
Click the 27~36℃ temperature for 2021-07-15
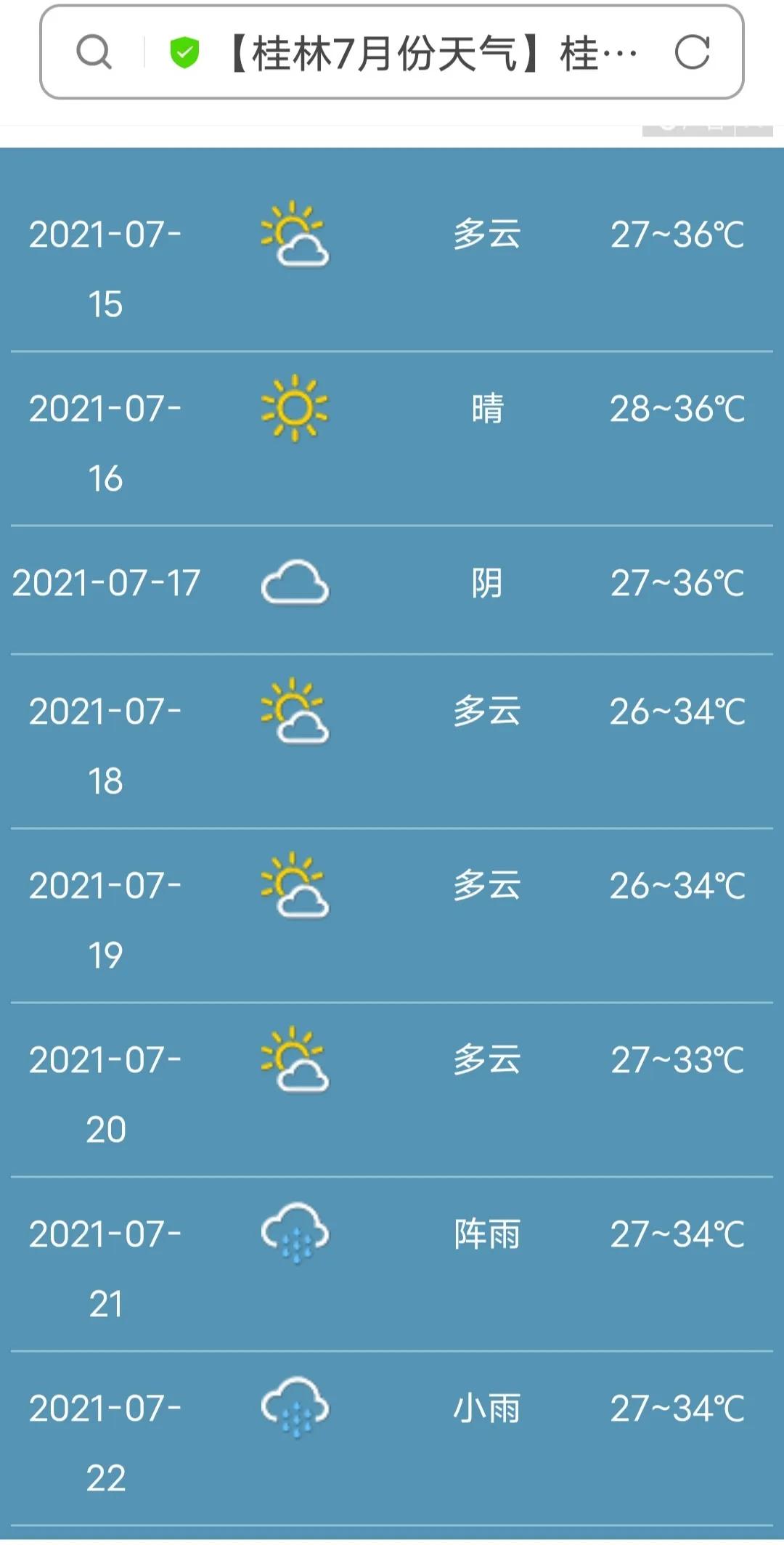tap(677, 235)
